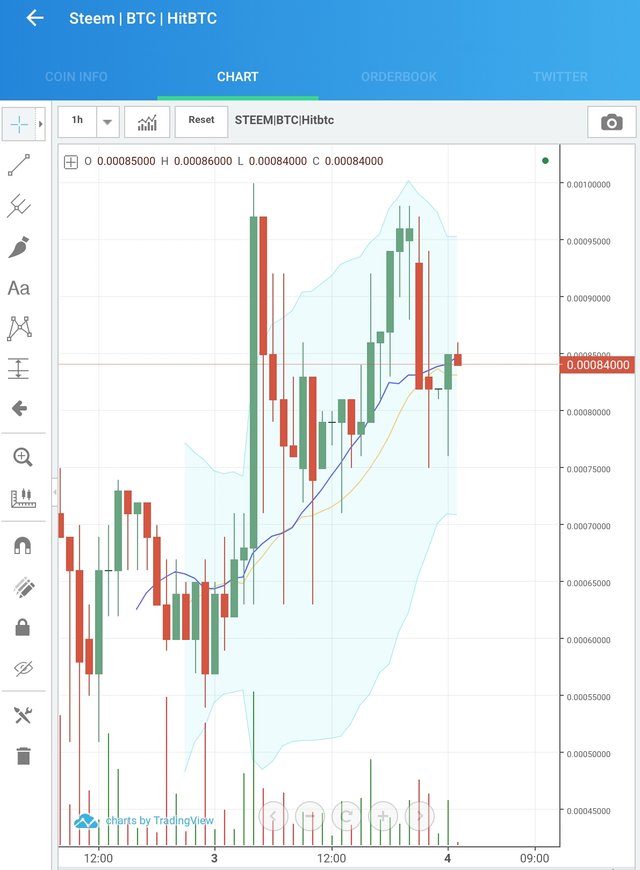Select the crosshair cursor tool
Image resolution: width=640 pixels, height=870 pixels.
pyautogui.click(x=19, y=125)
